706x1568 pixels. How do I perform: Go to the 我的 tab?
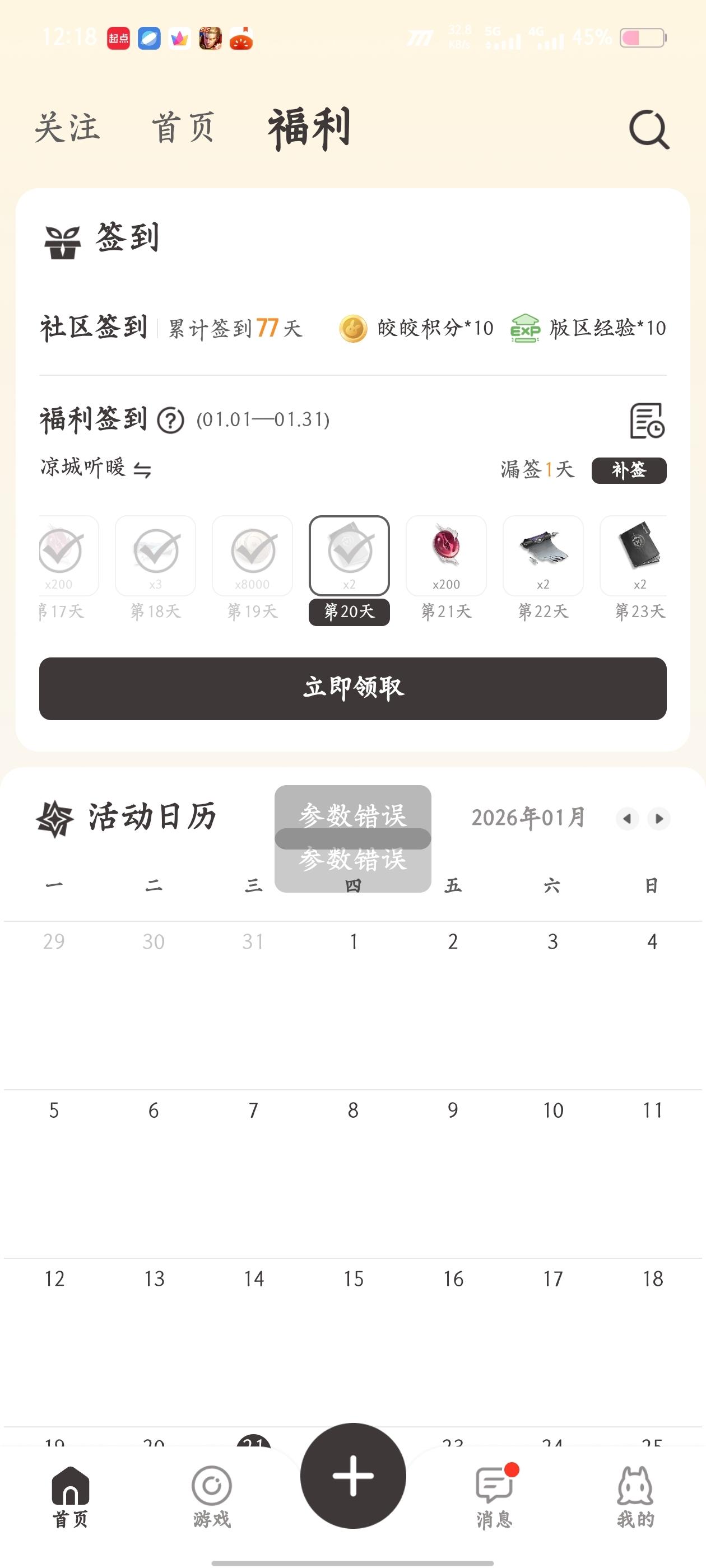635,1497
